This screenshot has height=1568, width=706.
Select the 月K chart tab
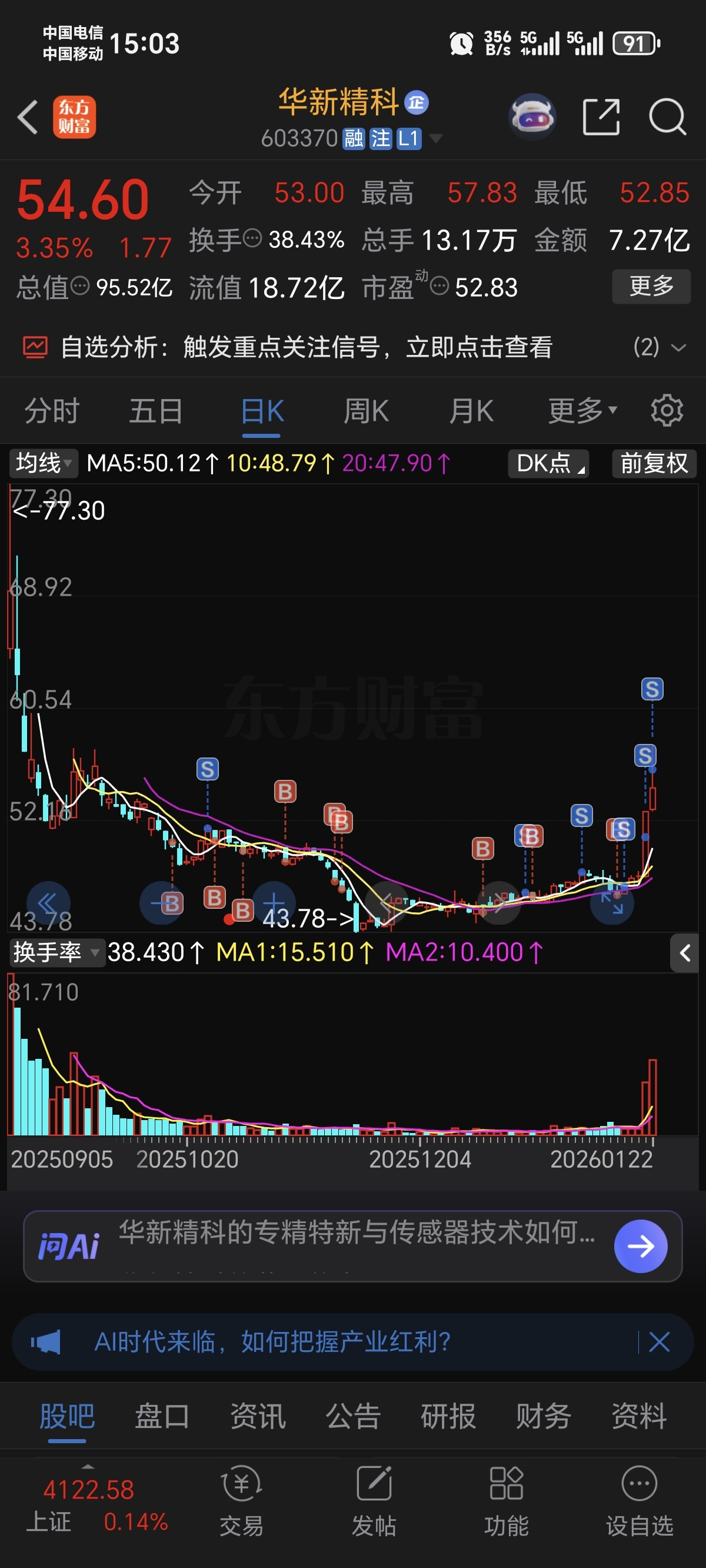[471, 411]
